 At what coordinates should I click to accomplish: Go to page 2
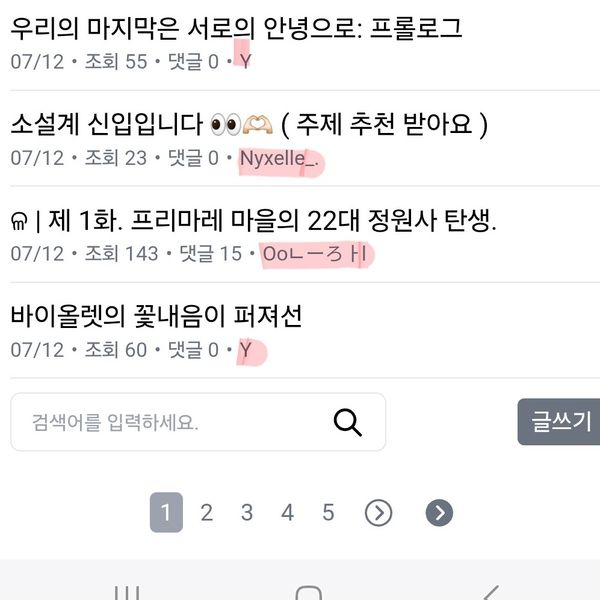(x=206, y=513)
